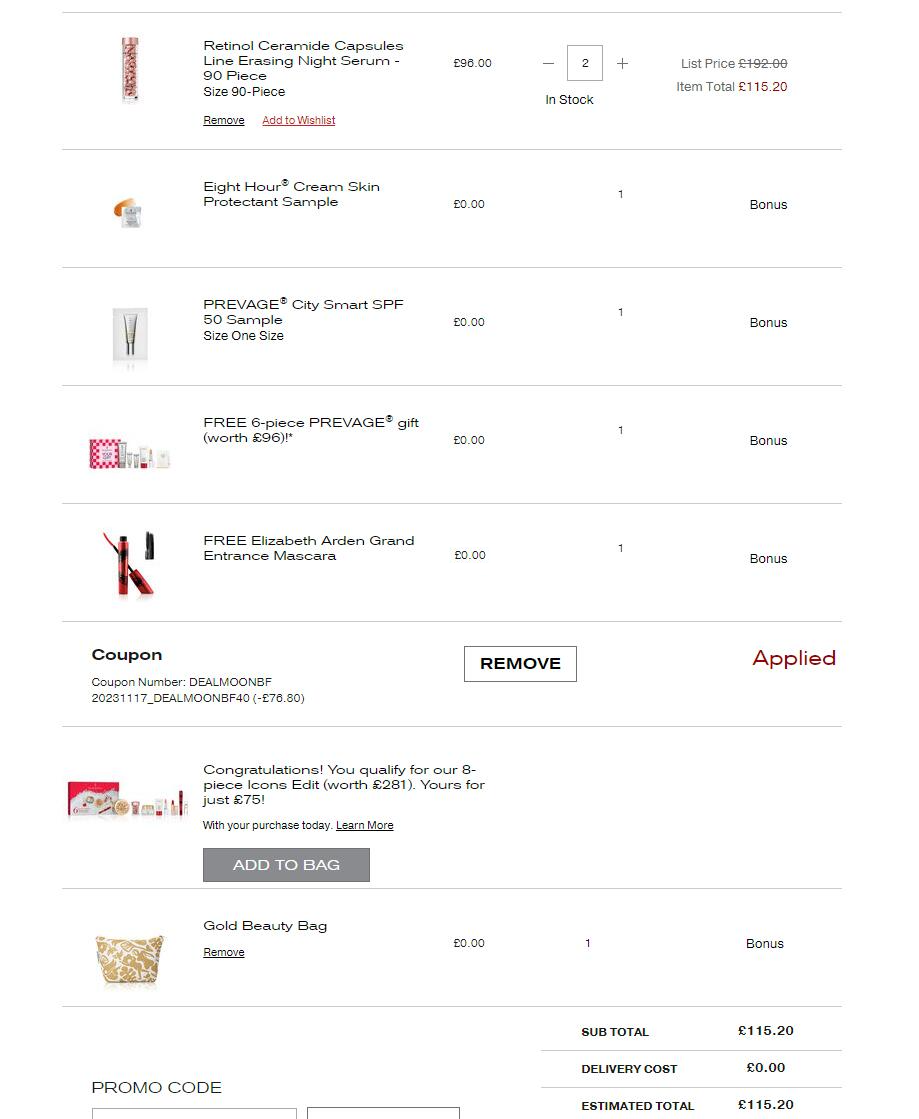Decrease quantity of Retinol Ceramide Capsules

pos(548,64)
